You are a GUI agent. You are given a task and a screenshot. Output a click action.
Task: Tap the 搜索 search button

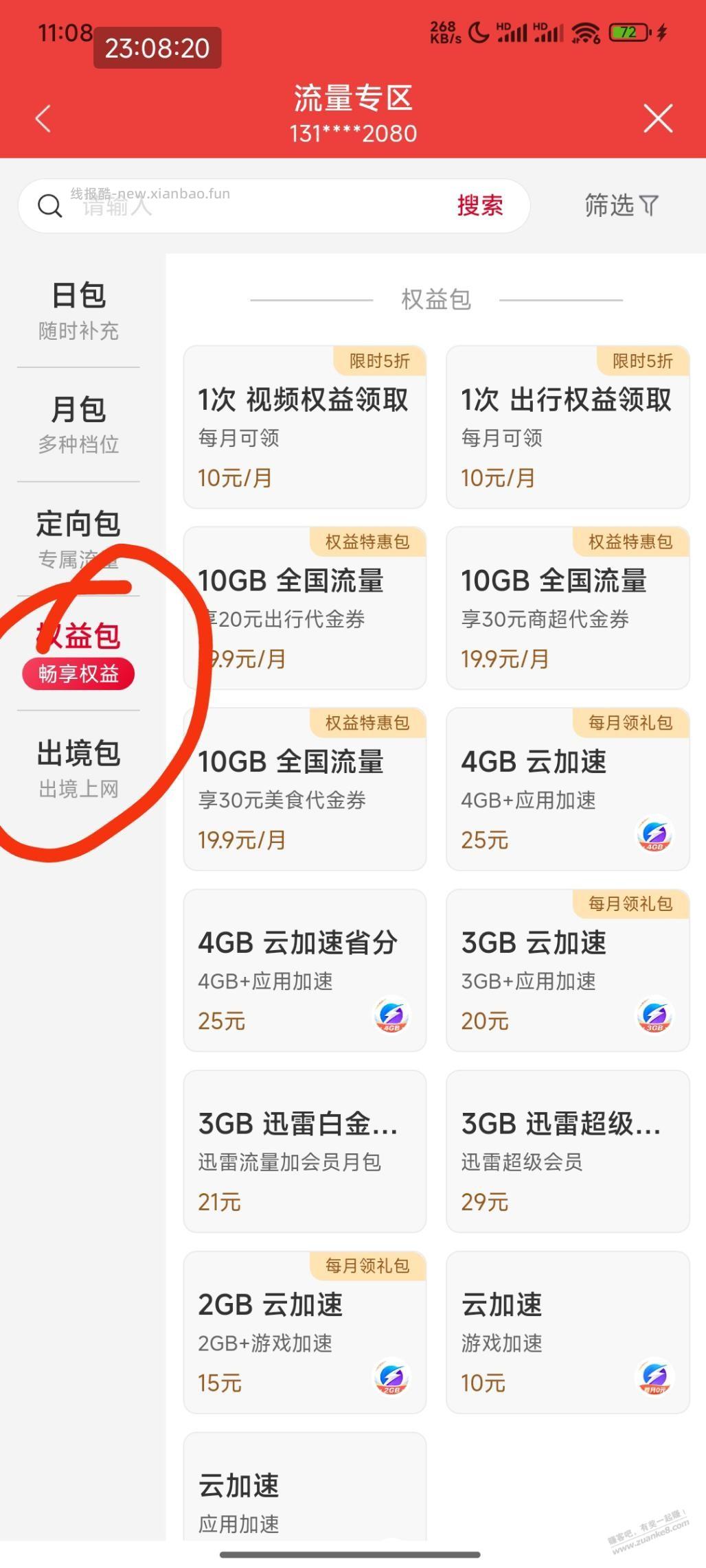[x=479, y=205]
